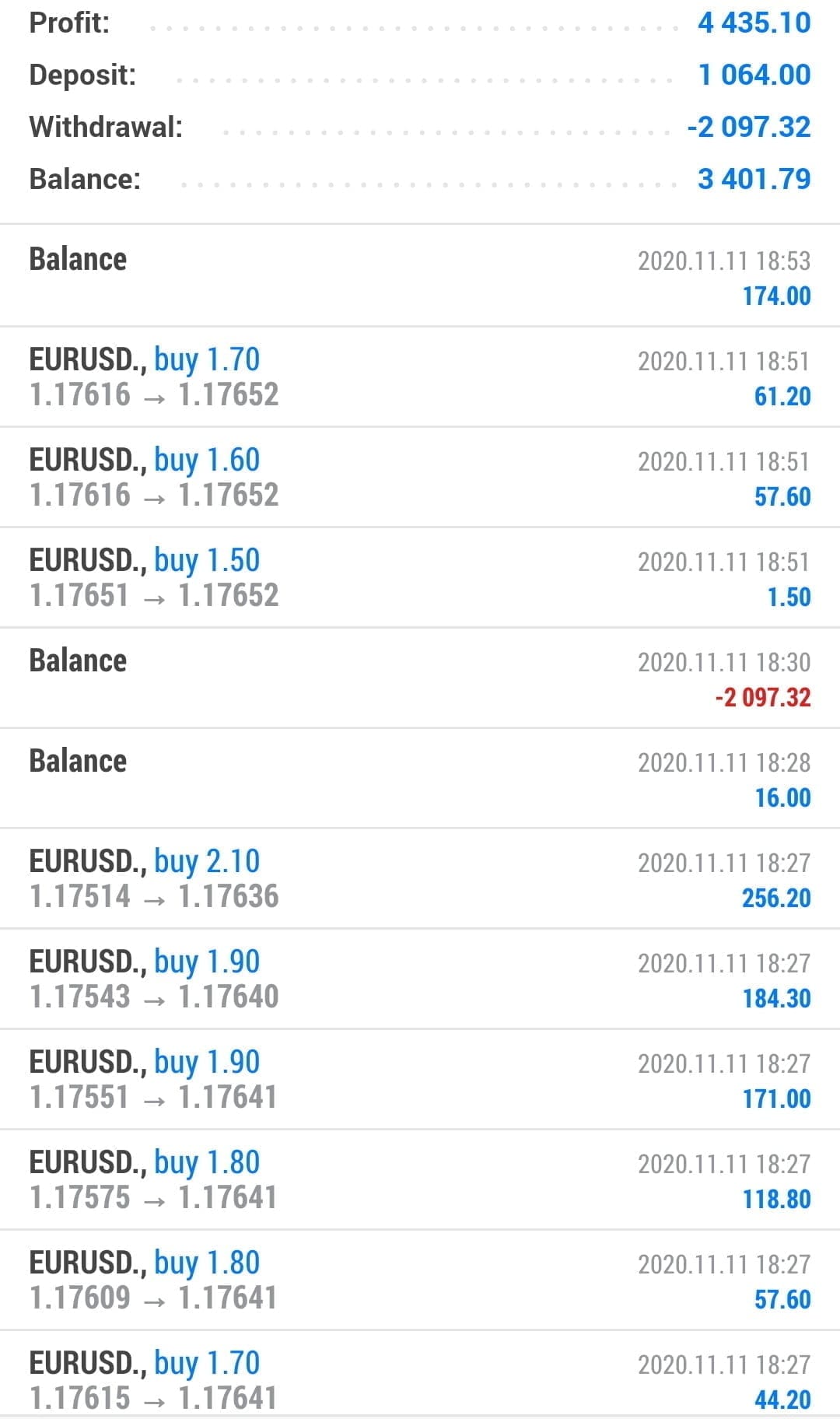Select the buy 1.80 trade opened at 1.17609

(420, 1281)
